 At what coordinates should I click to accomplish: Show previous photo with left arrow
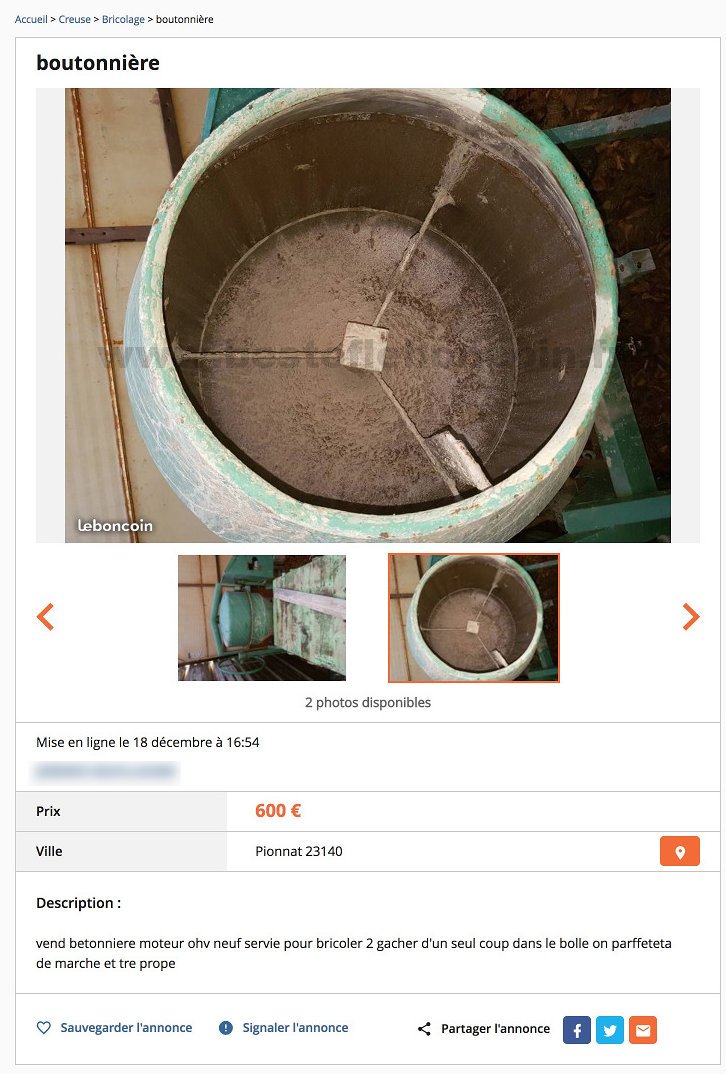pos(45,617)
